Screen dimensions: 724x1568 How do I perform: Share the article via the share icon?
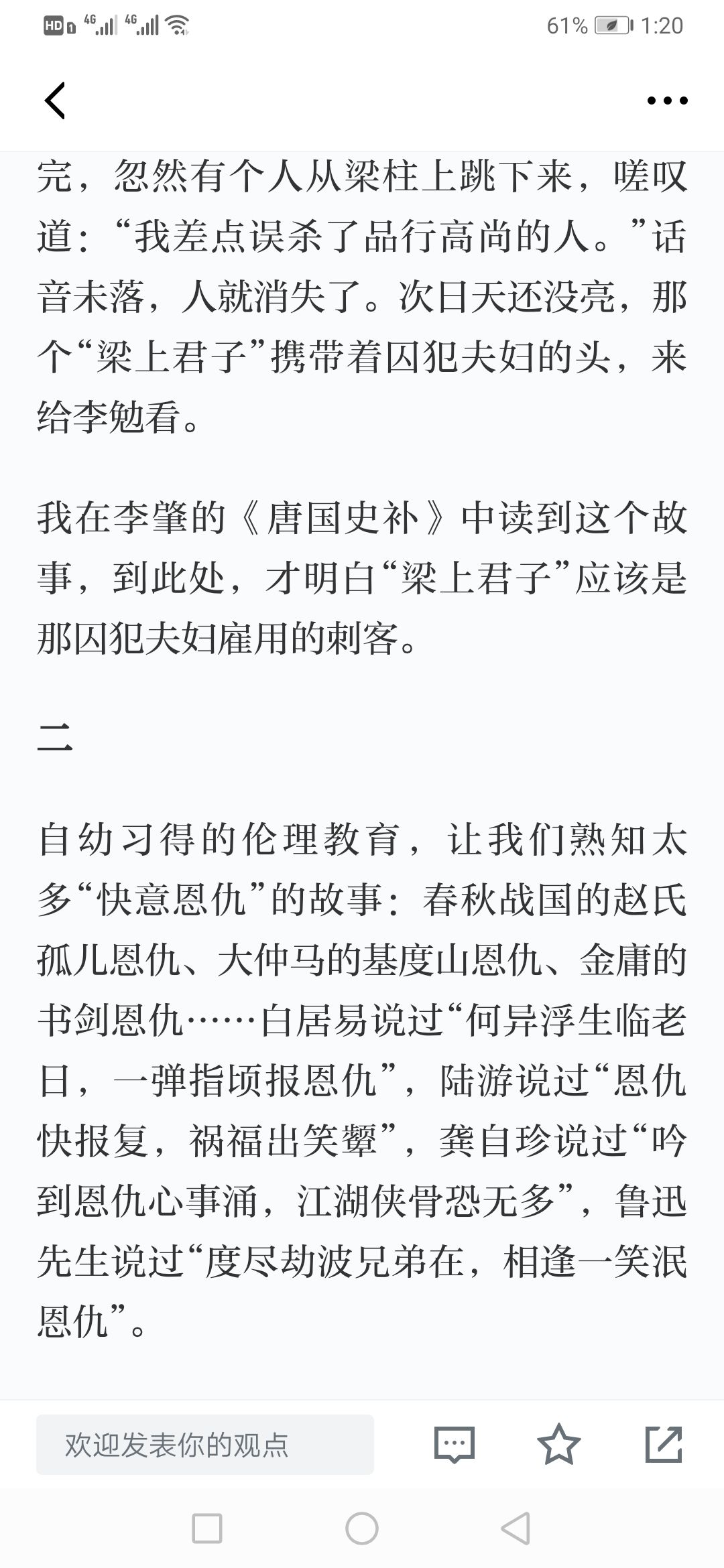pos(664,1445)
